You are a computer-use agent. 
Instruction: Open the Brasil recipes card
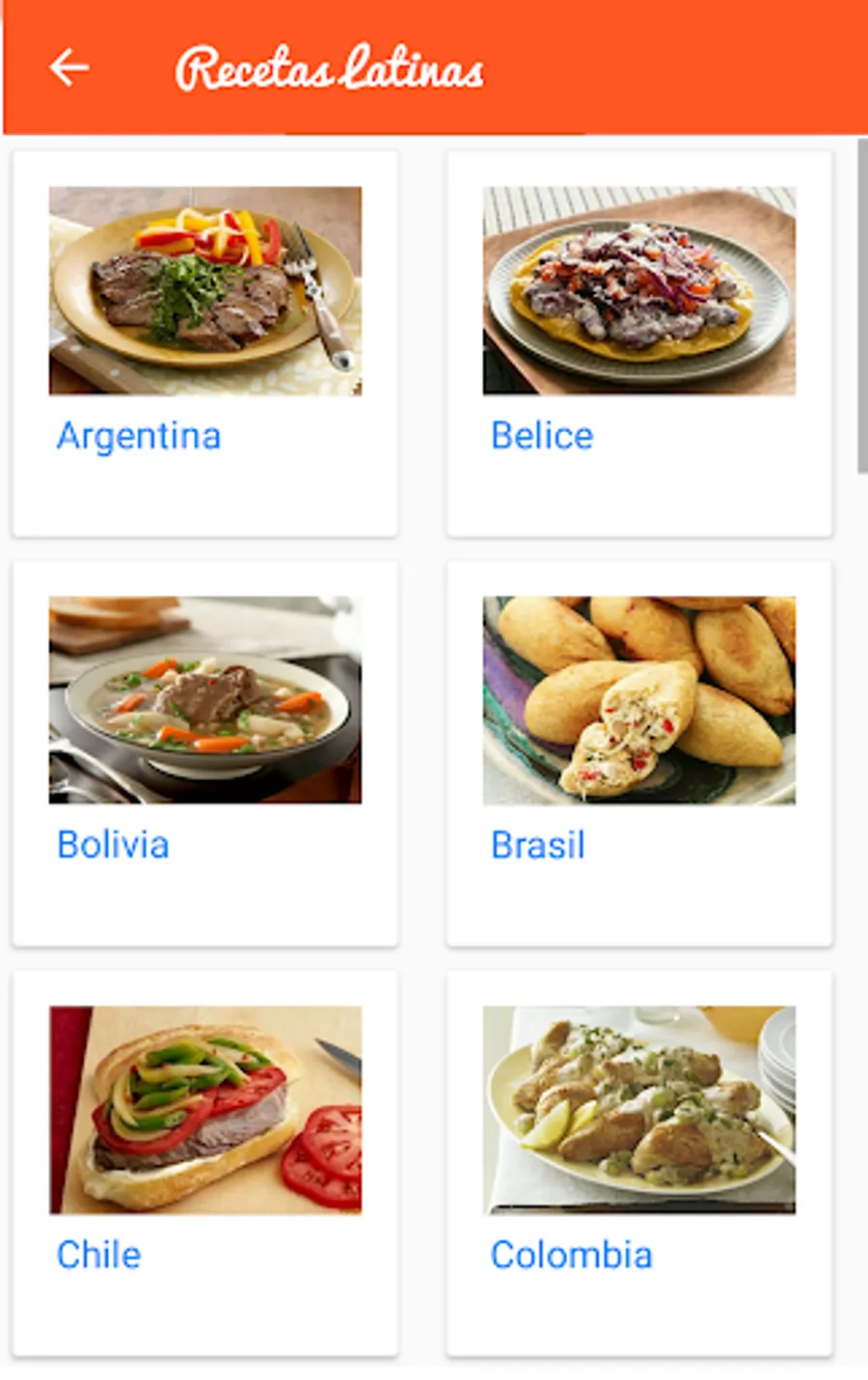[x=638, y=752]
